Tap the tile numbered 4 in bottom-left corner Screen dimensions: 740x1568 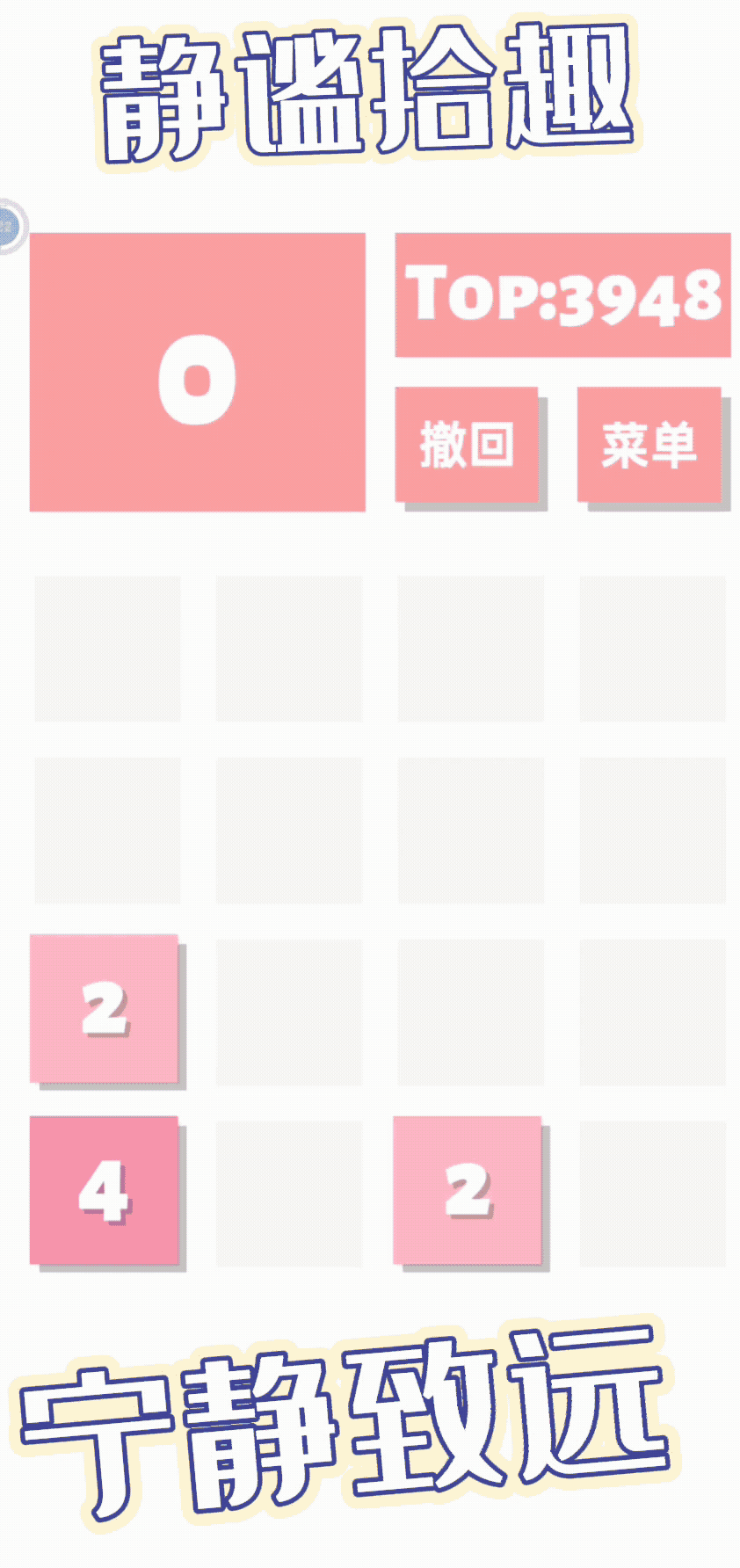105,1191
